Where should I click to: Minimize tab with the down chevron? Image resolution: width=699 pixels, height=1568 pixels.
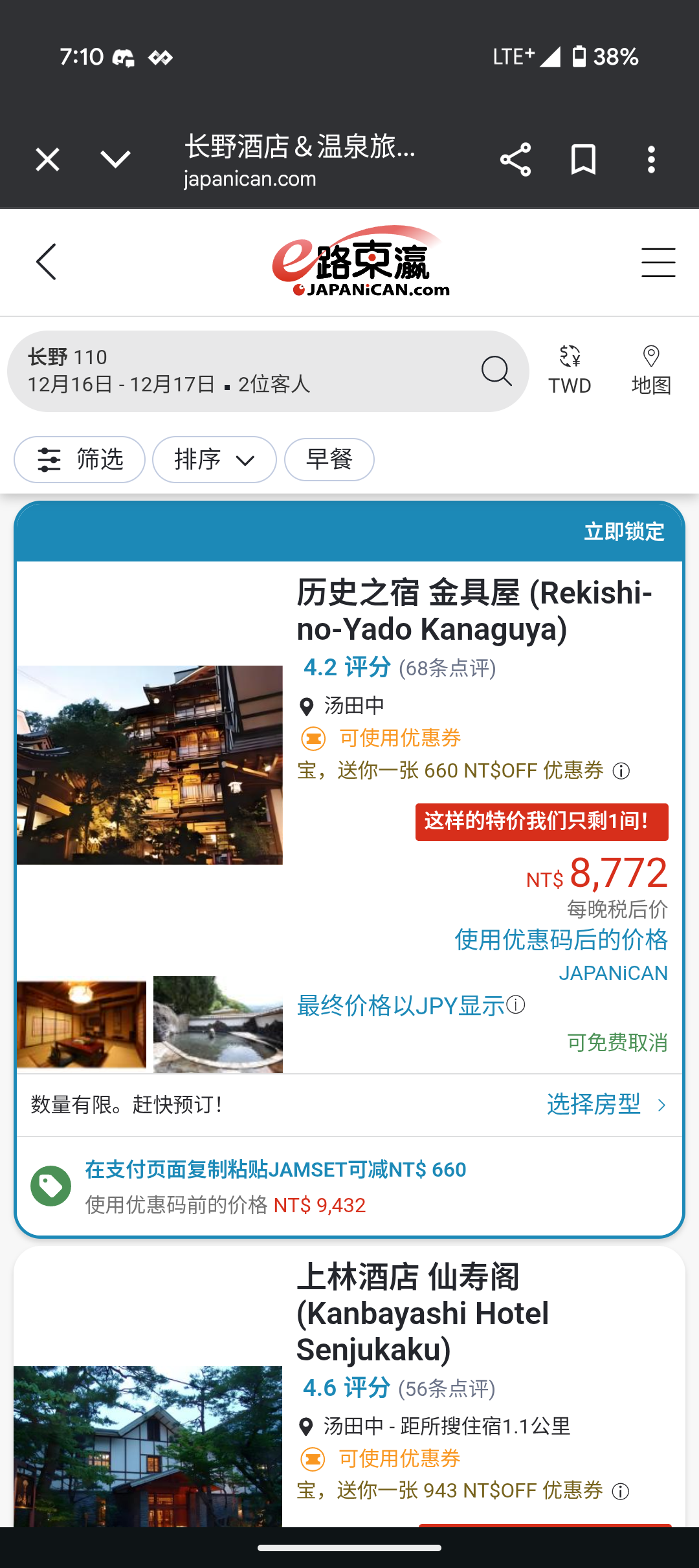(x=116, y=159)
